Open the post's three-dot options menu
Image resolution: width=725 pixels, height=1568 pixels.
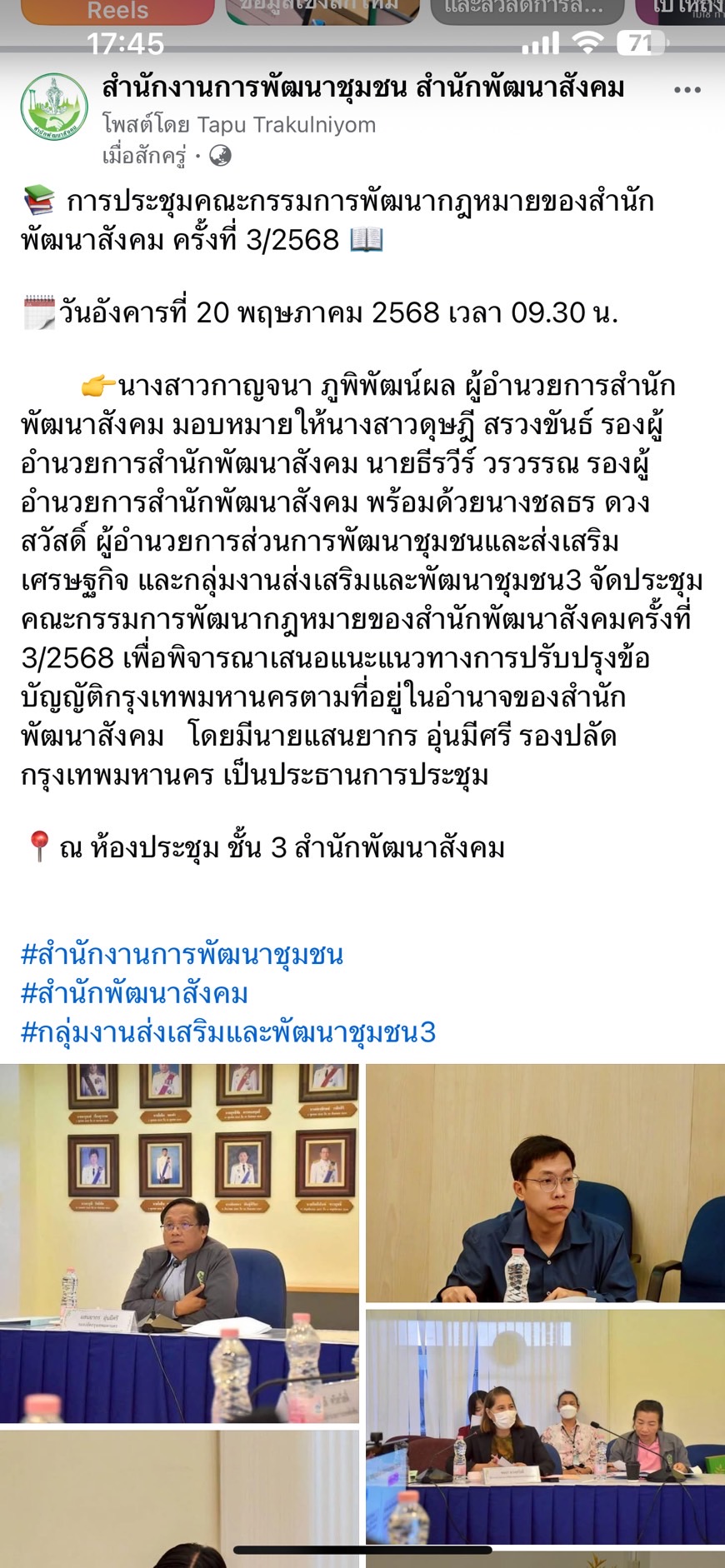pos(687,90)
